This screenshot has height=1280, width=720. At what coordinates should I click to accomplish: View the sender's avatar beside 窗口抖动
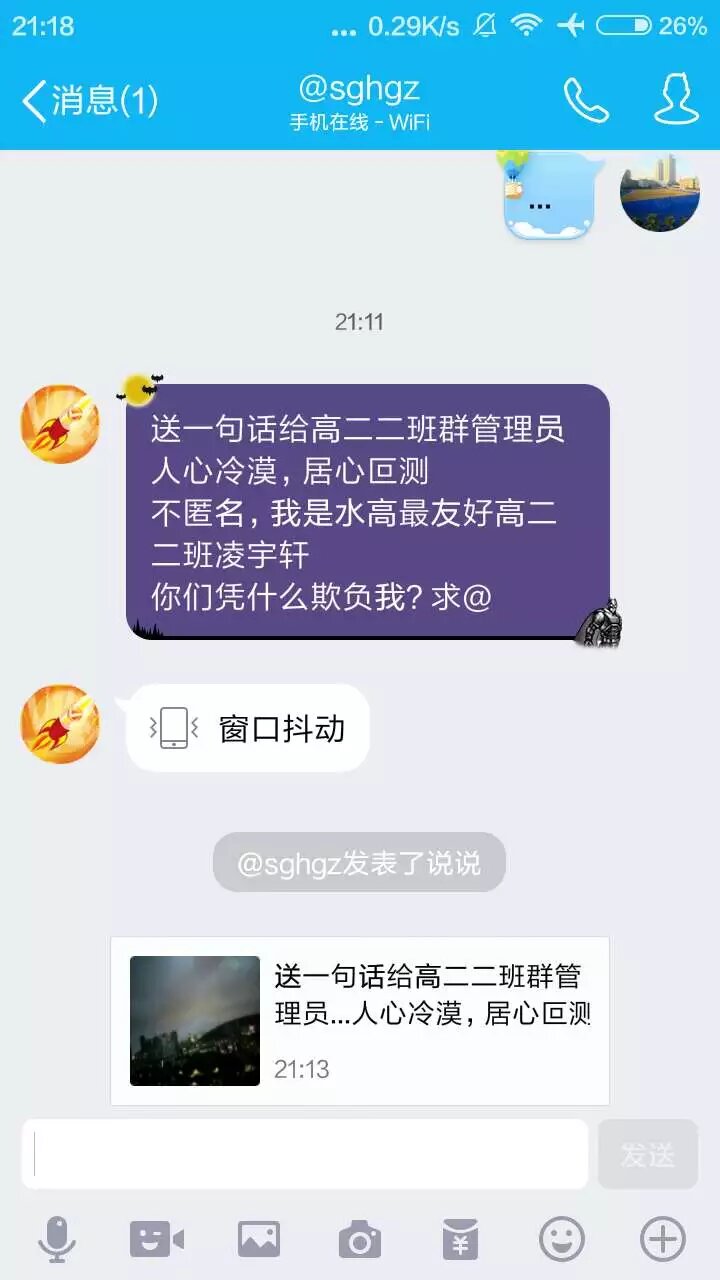click(60, 724)
